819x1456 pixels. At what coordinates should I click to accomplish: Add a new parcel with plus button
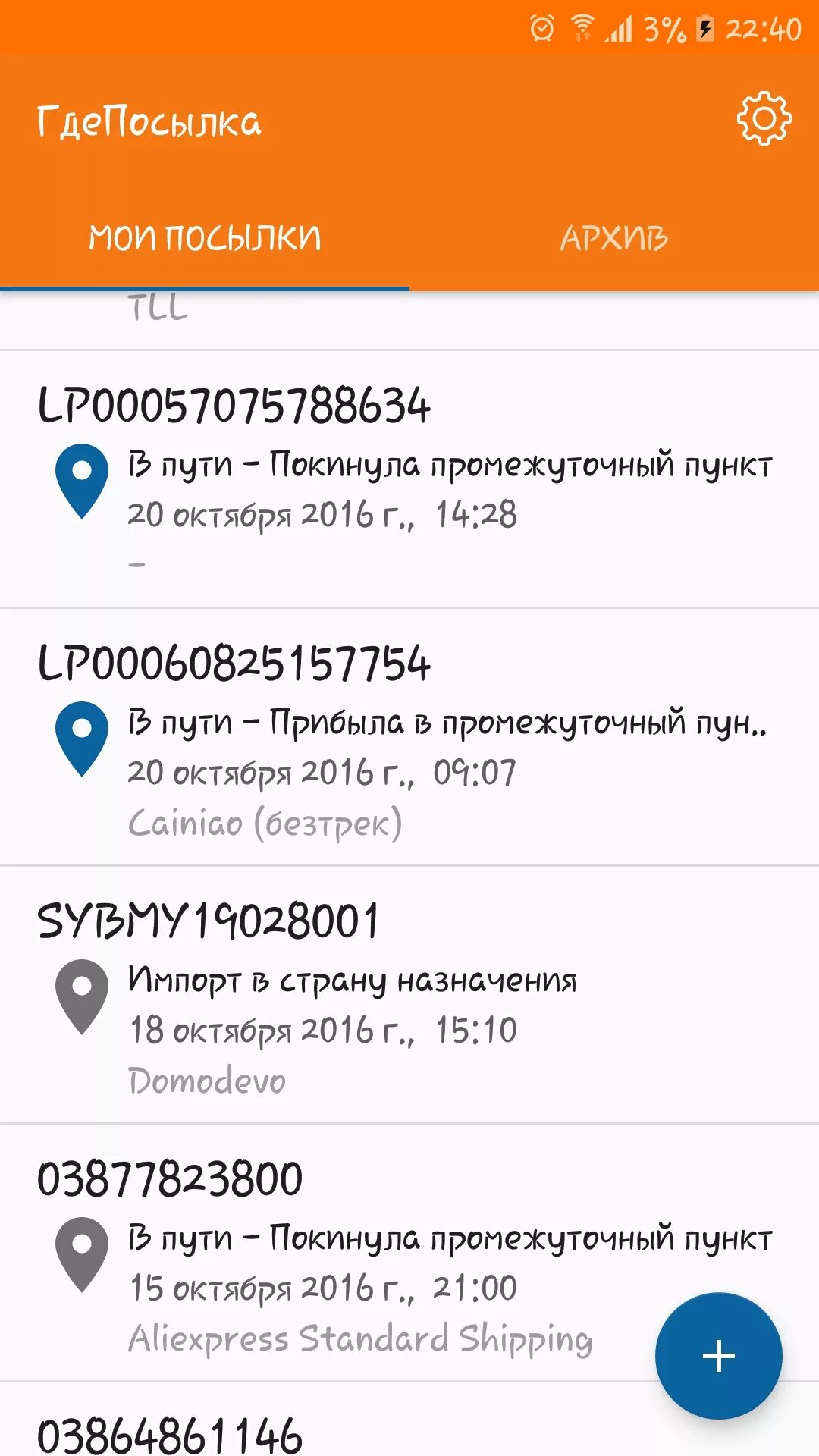click(x=718, y=1356)
